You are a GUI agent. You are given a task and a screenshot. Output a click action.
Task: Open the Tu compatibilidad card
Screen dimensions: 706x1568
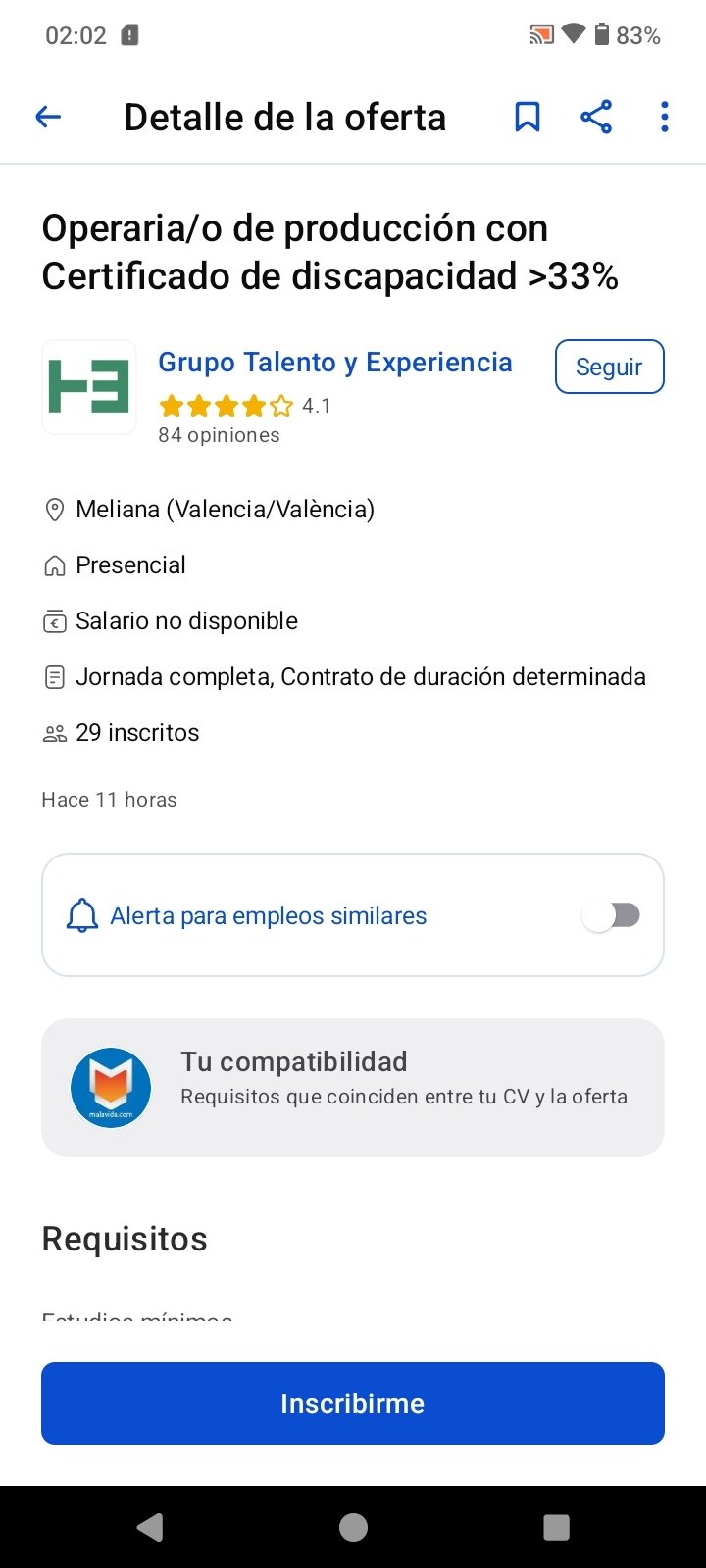(353, 1088)
